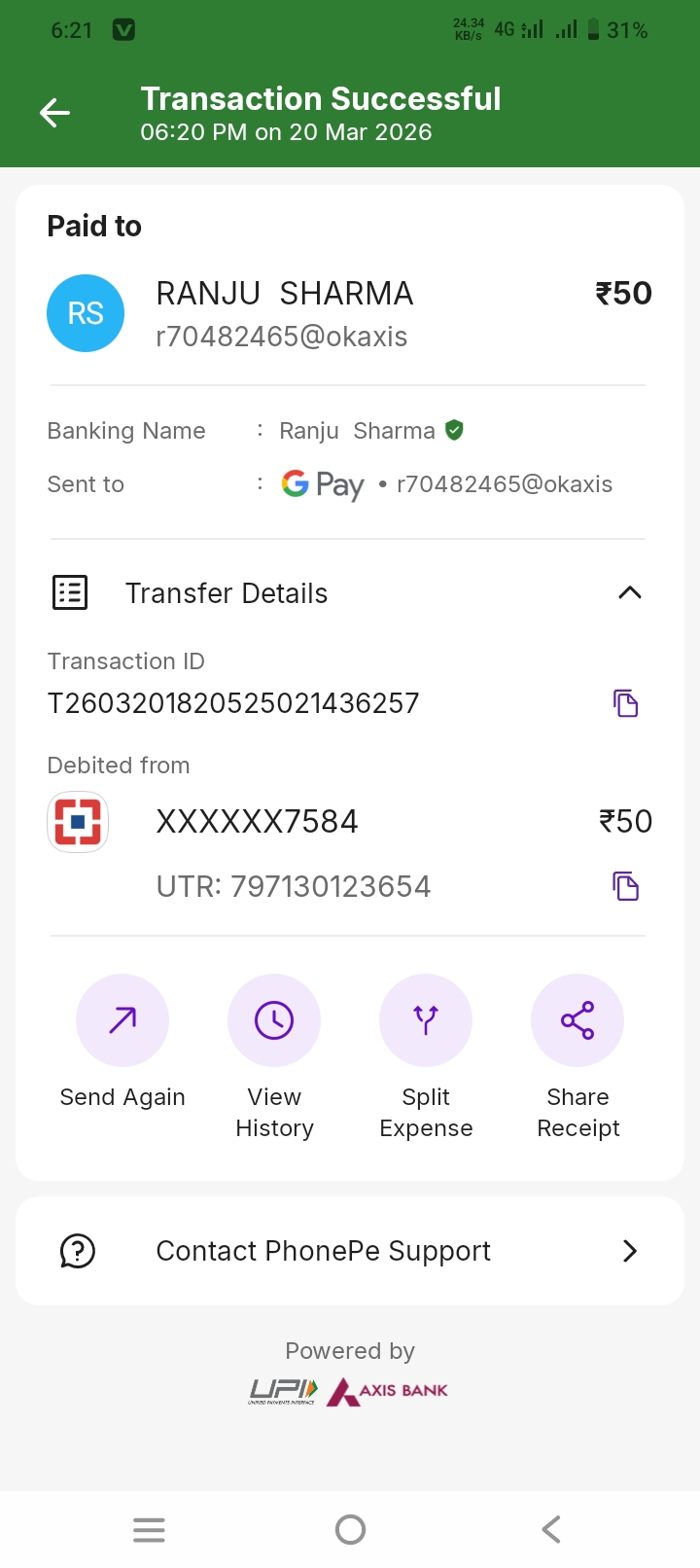Tap the system home button

click(x=350, y=1530)
